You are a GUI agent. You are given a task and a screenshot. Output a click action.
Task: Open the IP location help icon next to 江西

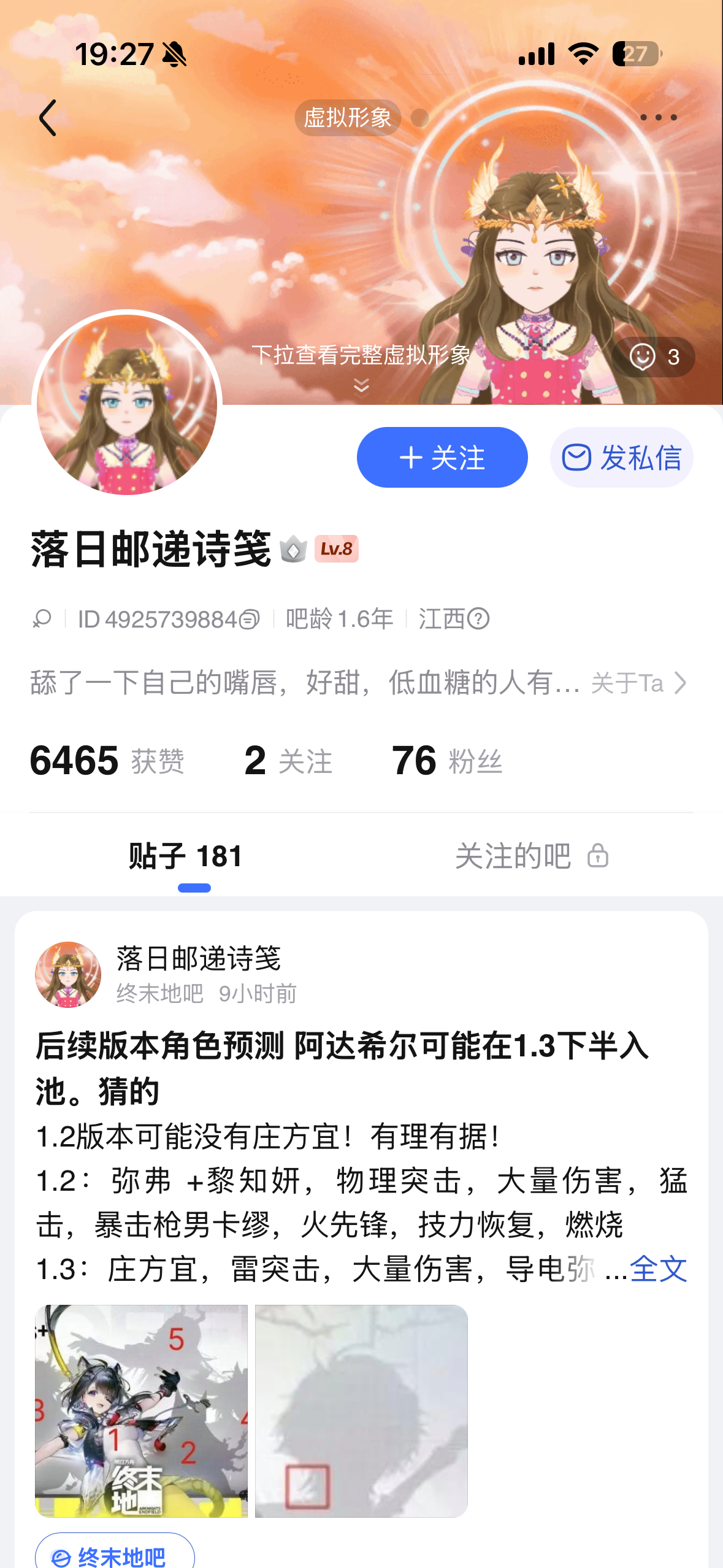[x=478, y=619]
